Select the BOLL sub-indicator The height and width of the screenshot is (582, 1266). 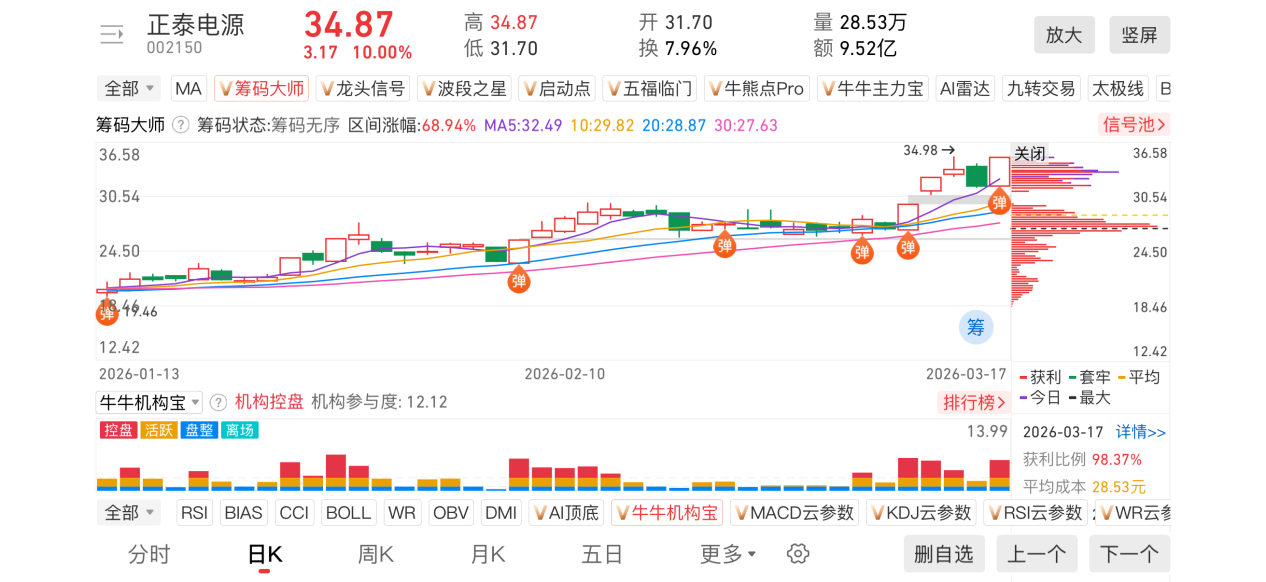[x=348, y=513]
